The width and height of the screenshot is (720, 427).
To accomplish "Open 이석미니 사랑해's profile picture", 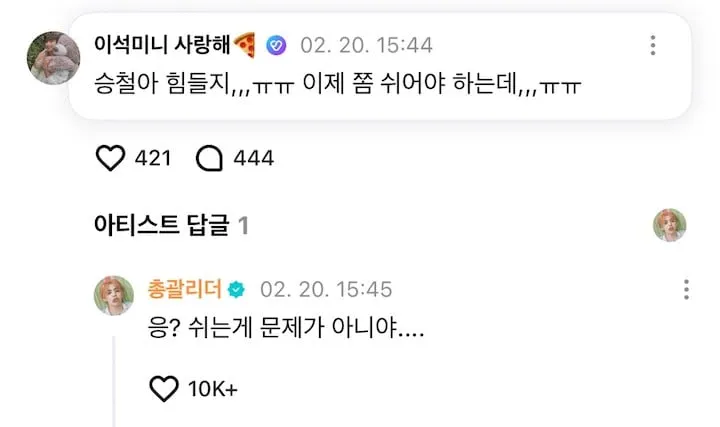I will point(46,56).
